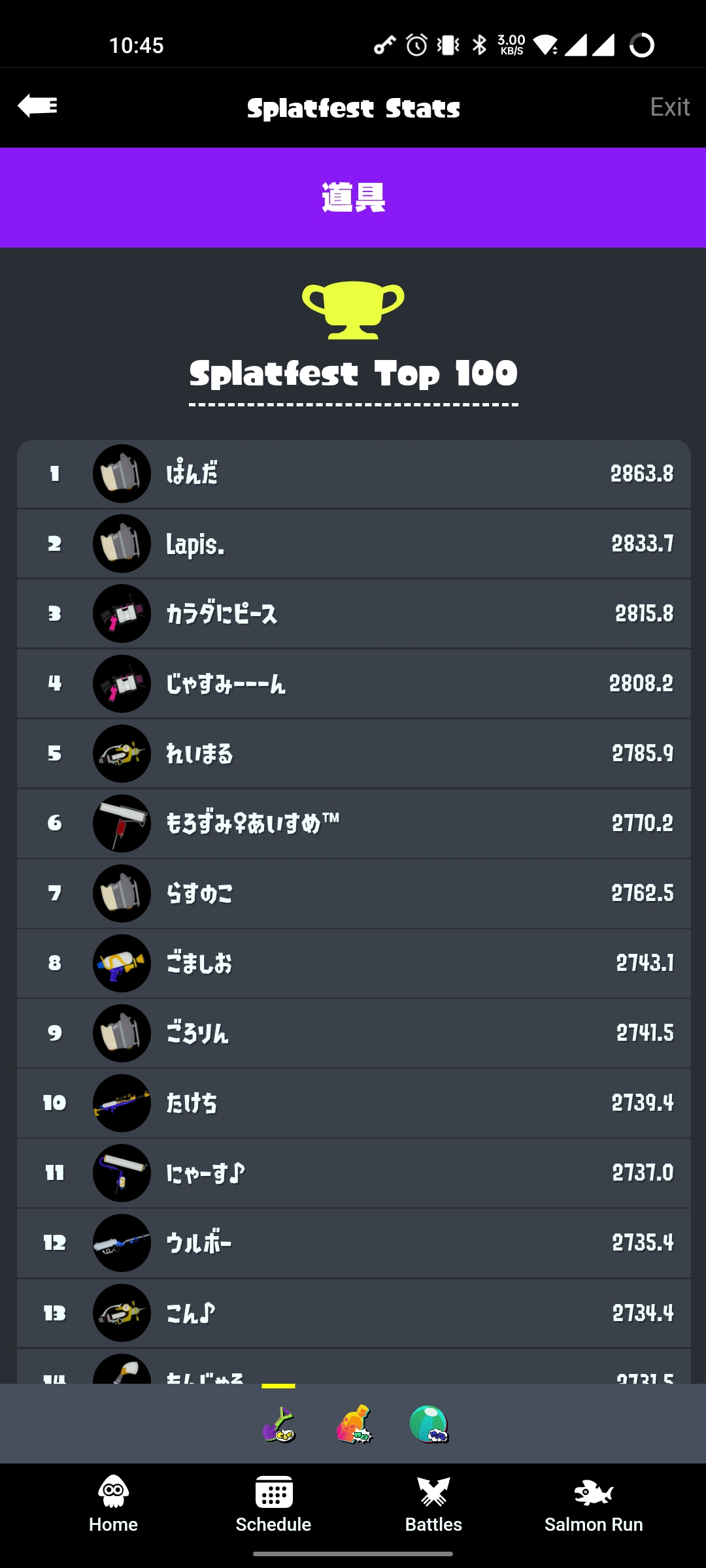Image resolution: width=706 pixels, height=1568 pixels.
Task: Exit the Splatfest Stats screen
Action: pyautogui.click(x=669, y=107)
